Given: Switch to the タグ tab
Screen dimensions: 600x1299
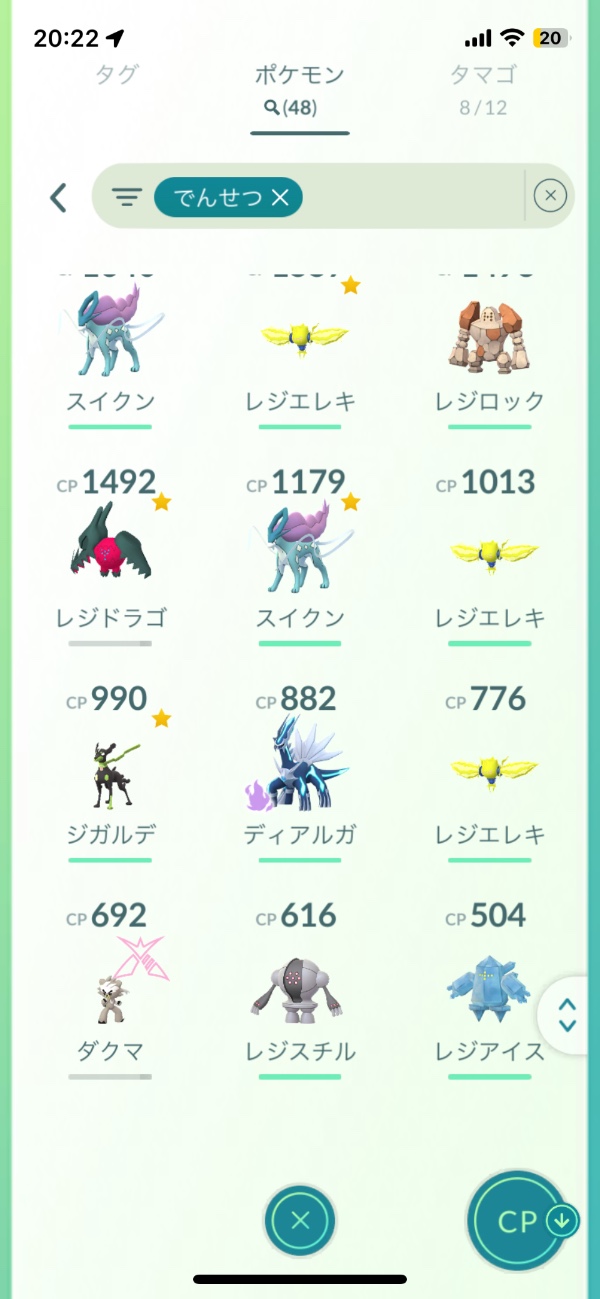Looking at the screenshot, I should [x=115, y=74].
